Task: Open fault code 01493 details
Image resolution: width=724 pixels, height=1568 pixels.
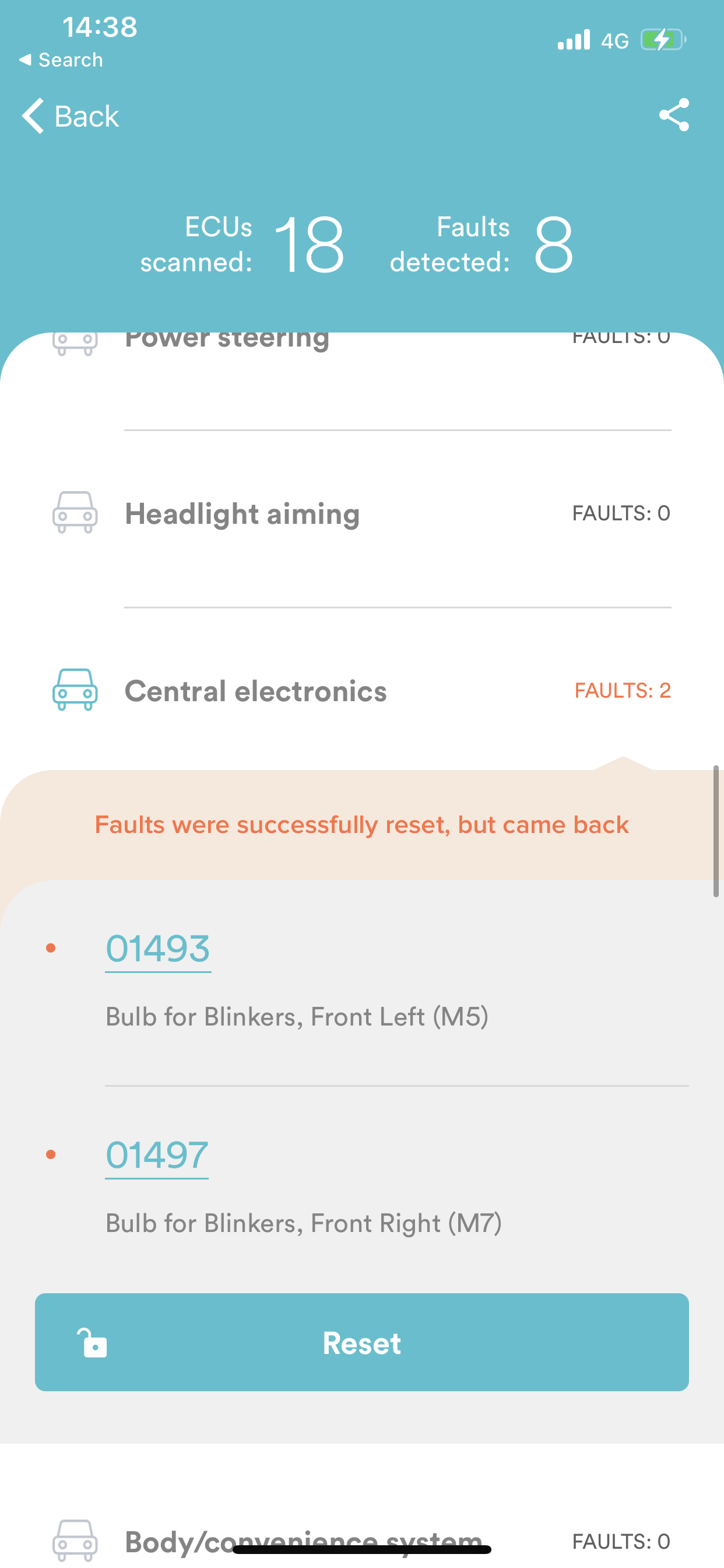Action: 157,949
